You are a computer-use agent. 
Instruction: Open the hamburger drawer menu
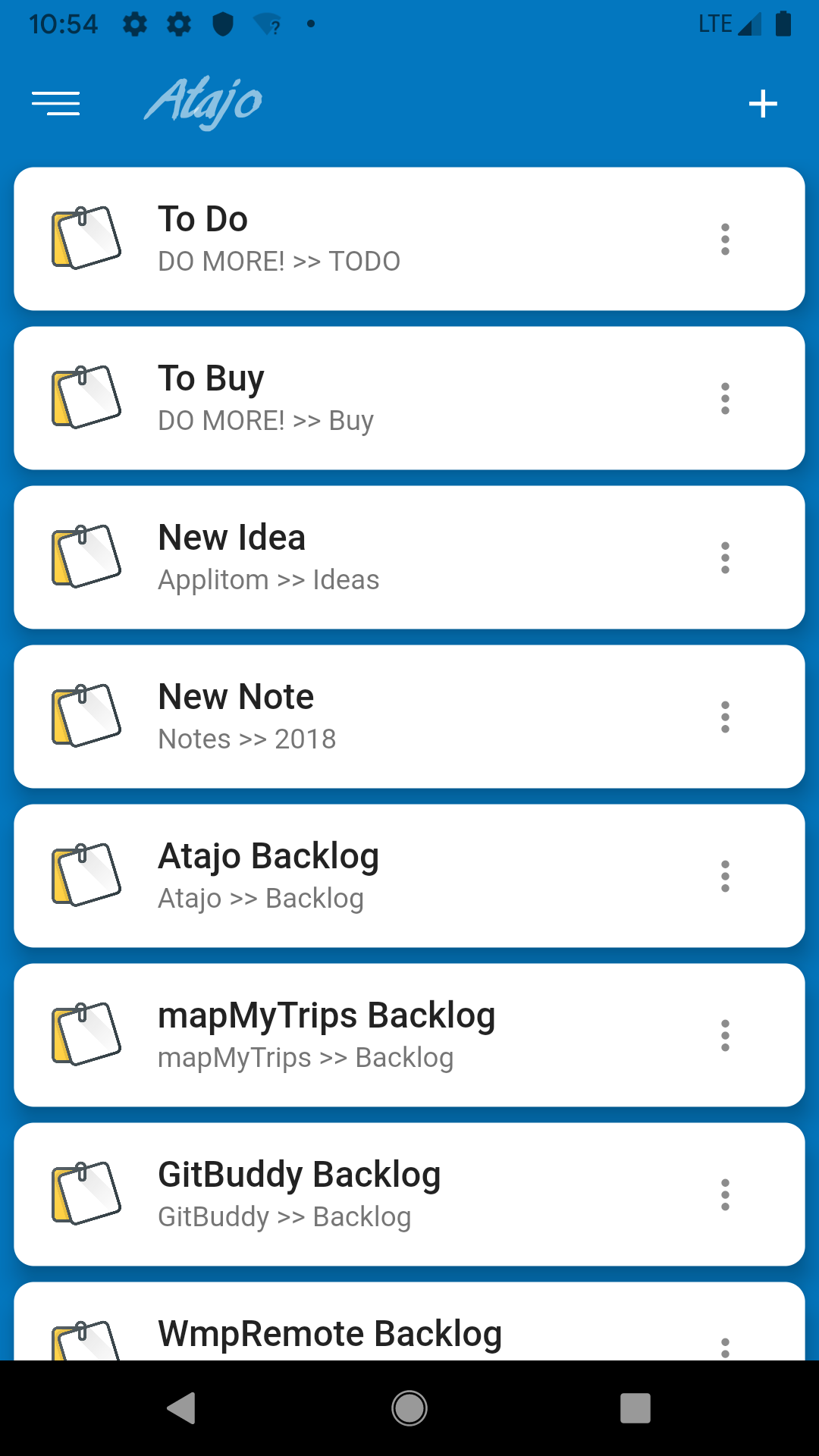(x=55, y=104)
